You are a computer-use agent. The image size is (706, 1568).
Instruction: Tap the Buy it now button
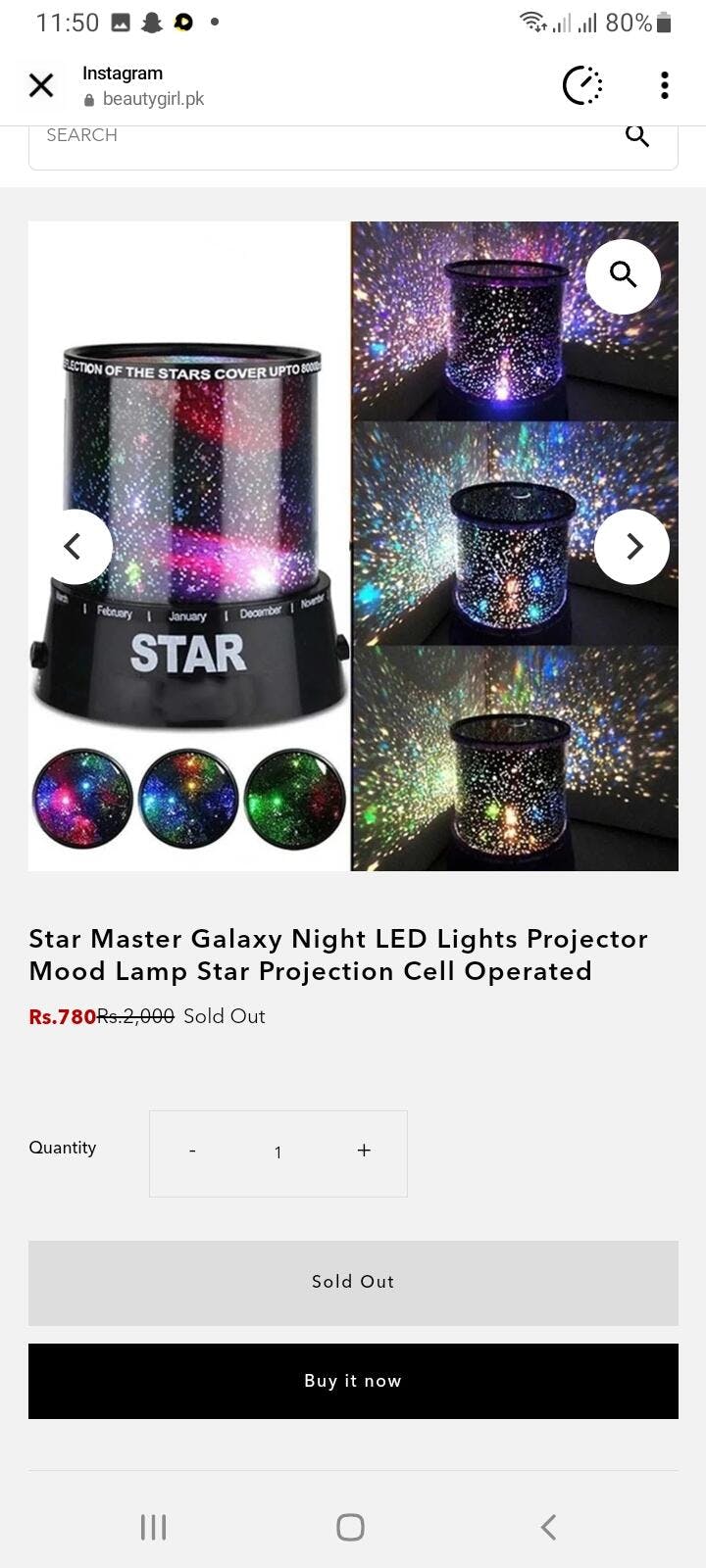coord(353,1381)
